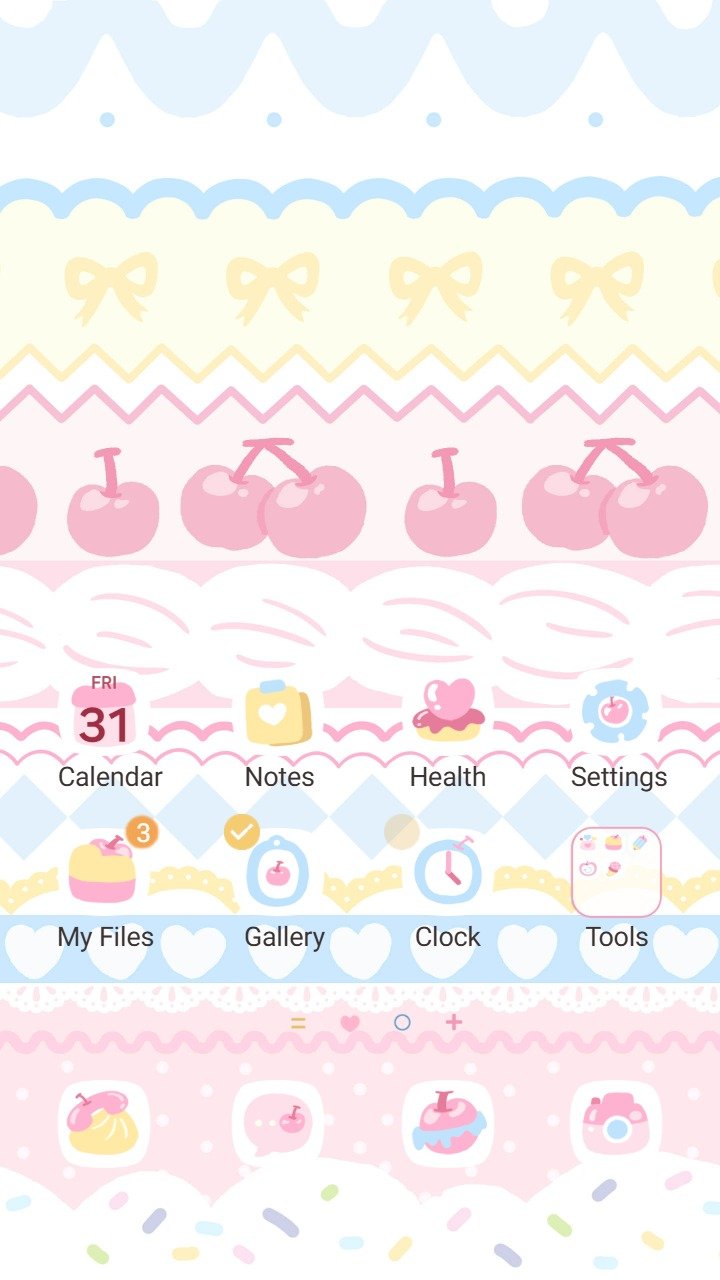
Task: Launch the Gallery app
Action: point(278,872)
